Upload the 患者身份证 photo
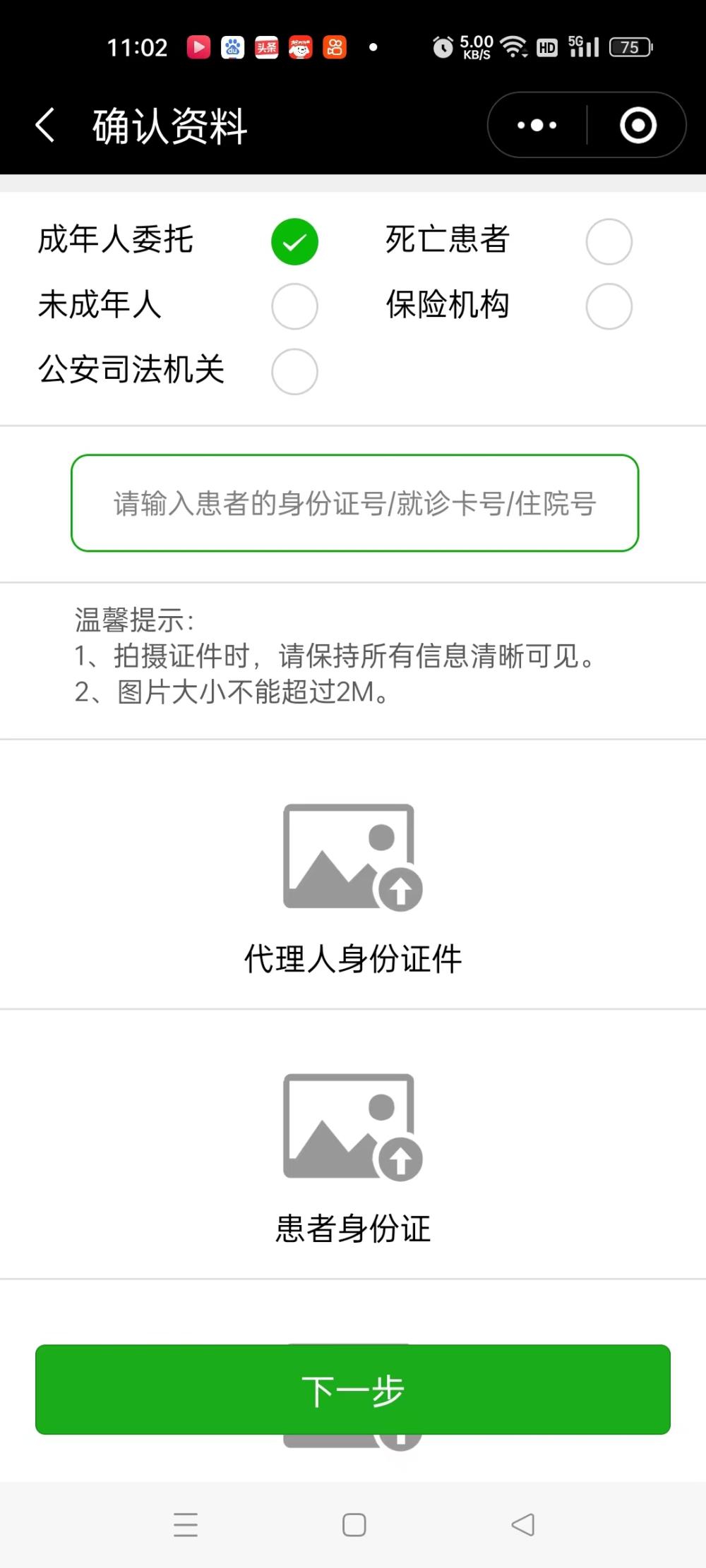706x1568 pixels. point(352,1126)
